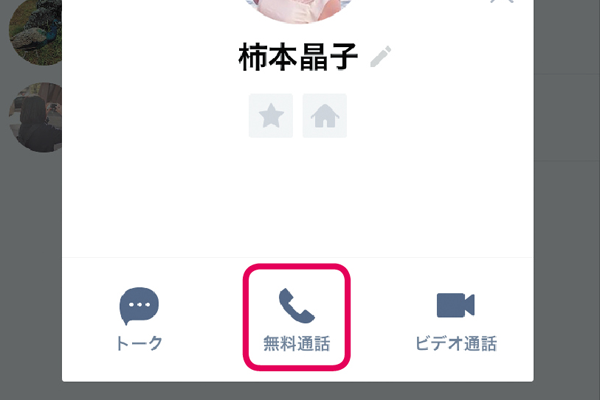Add this contact to favorites with star
This screenshot has height=400, width=600.
tap(271, 116)
